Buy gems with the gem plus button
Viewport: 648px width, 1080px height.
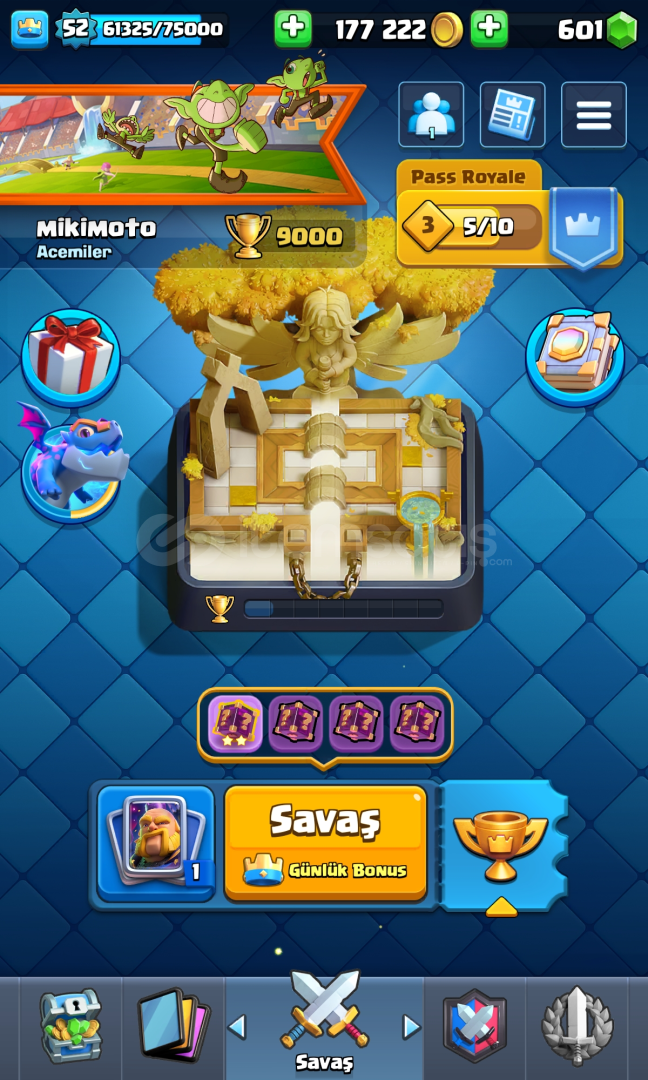click(489, 29)
